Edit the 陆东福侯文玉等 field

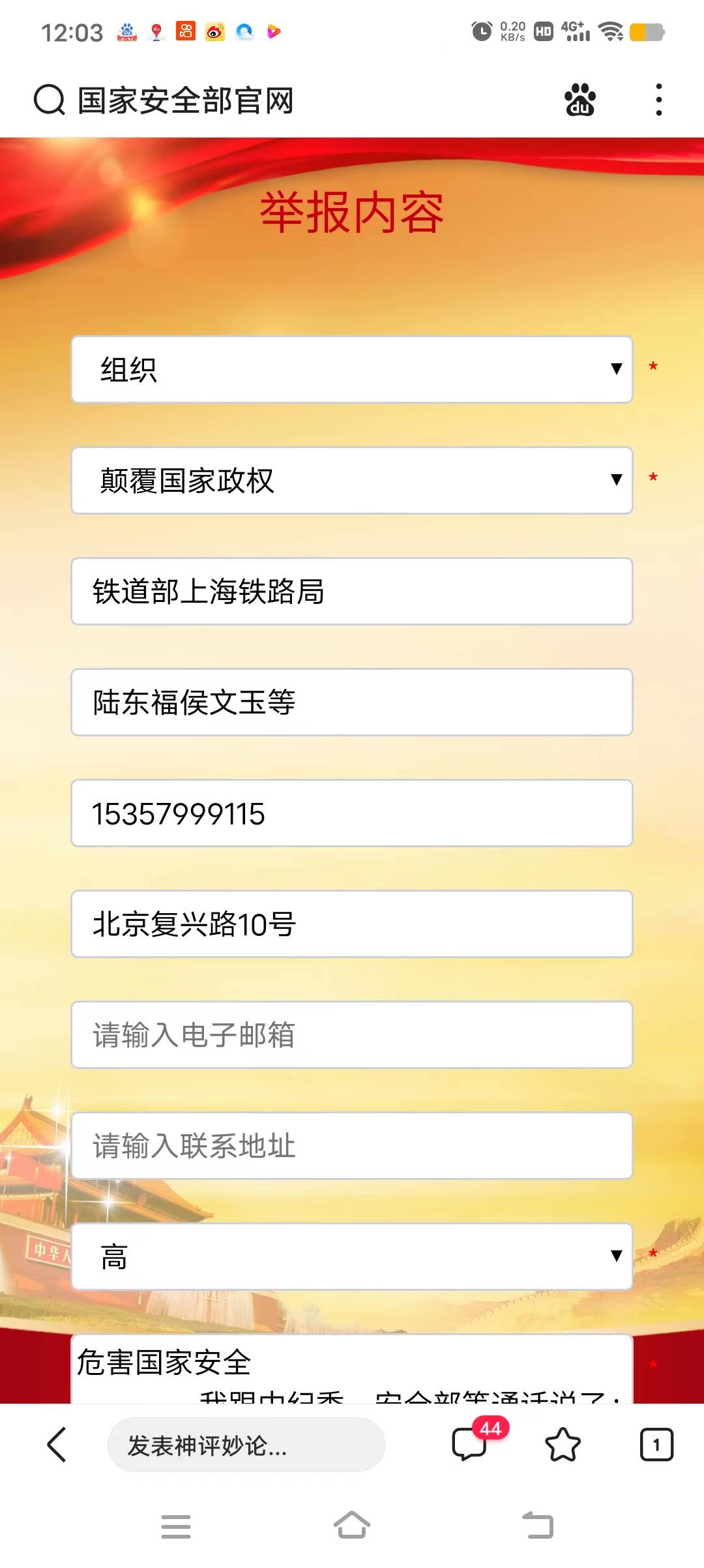352,702
